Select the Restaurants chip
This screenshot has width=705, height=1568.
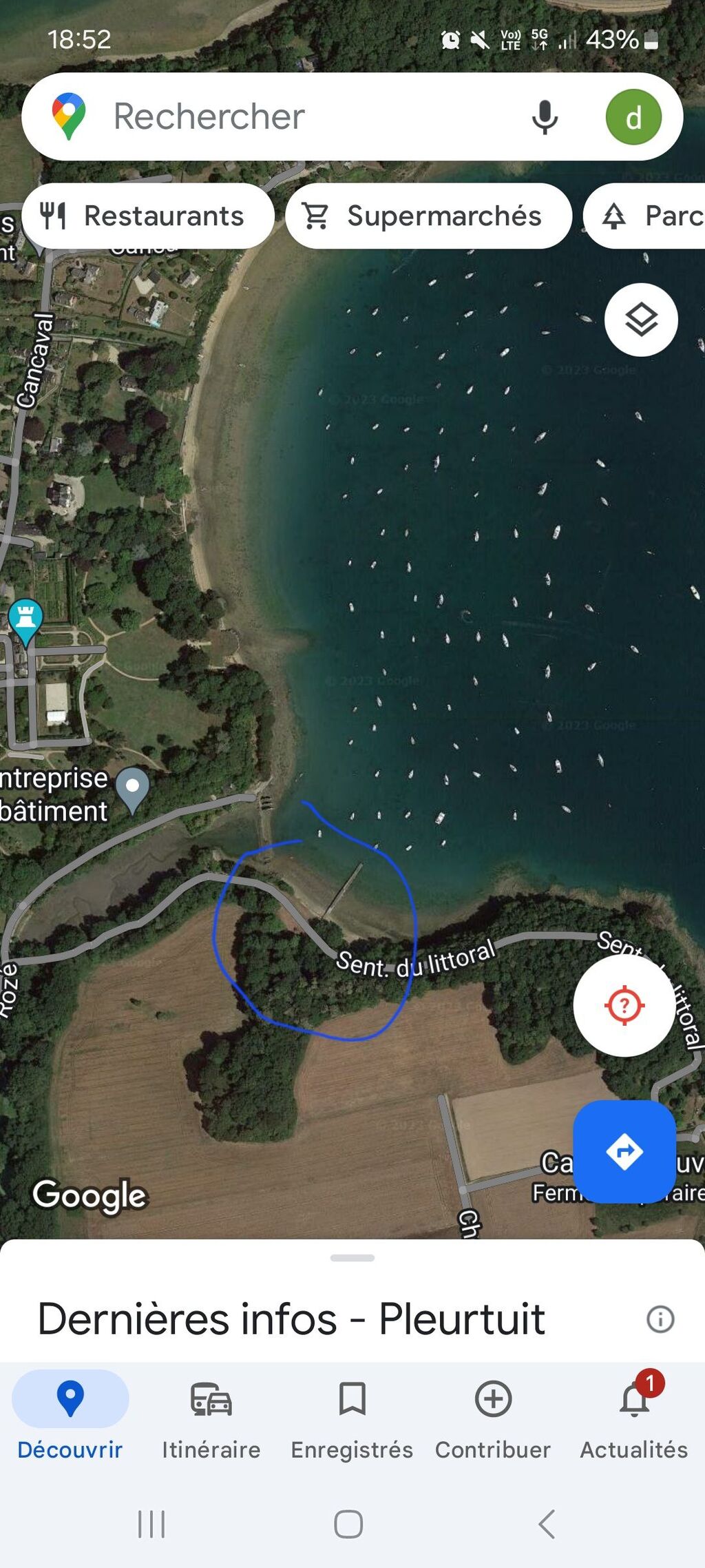point(148,216)
